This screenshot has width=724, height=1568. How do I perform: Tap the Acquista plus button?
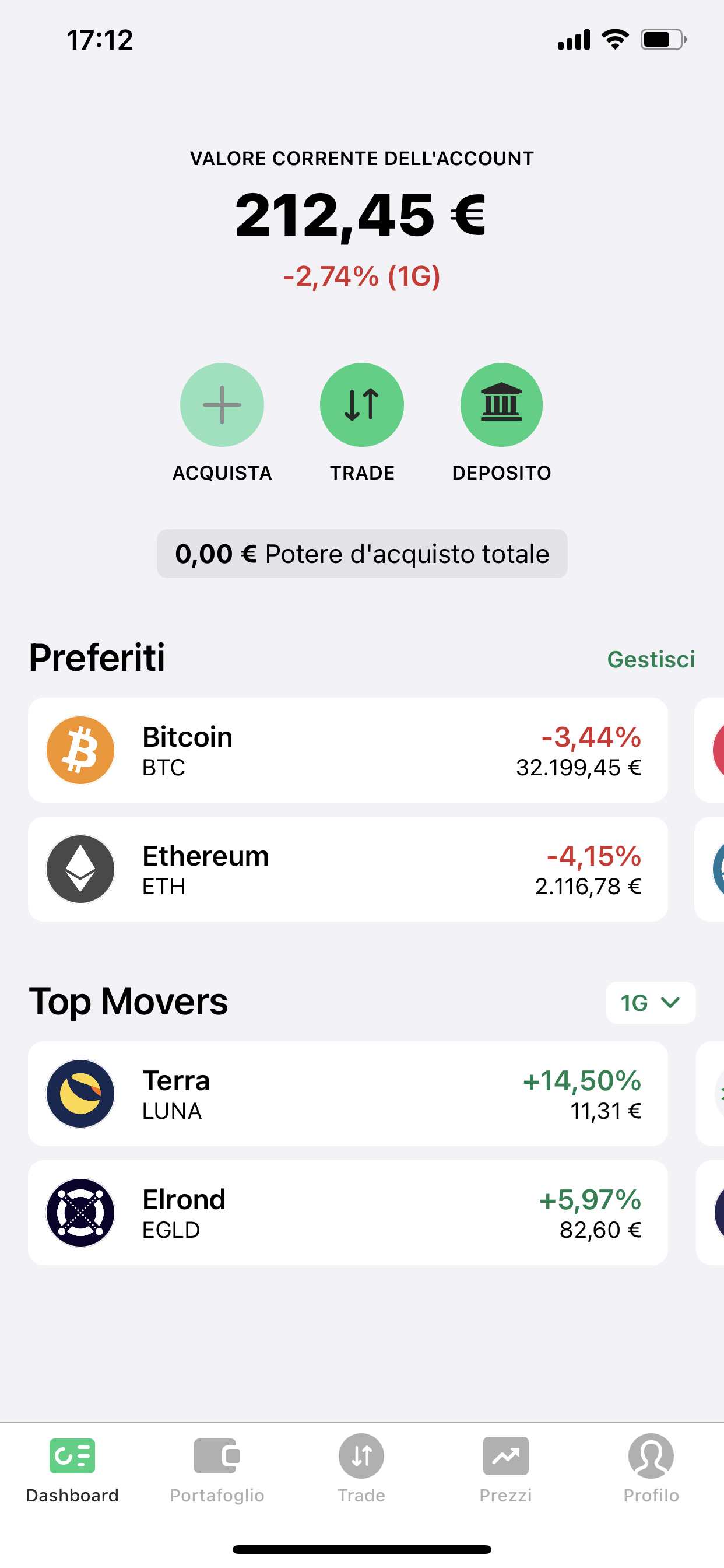click(222, 405)
